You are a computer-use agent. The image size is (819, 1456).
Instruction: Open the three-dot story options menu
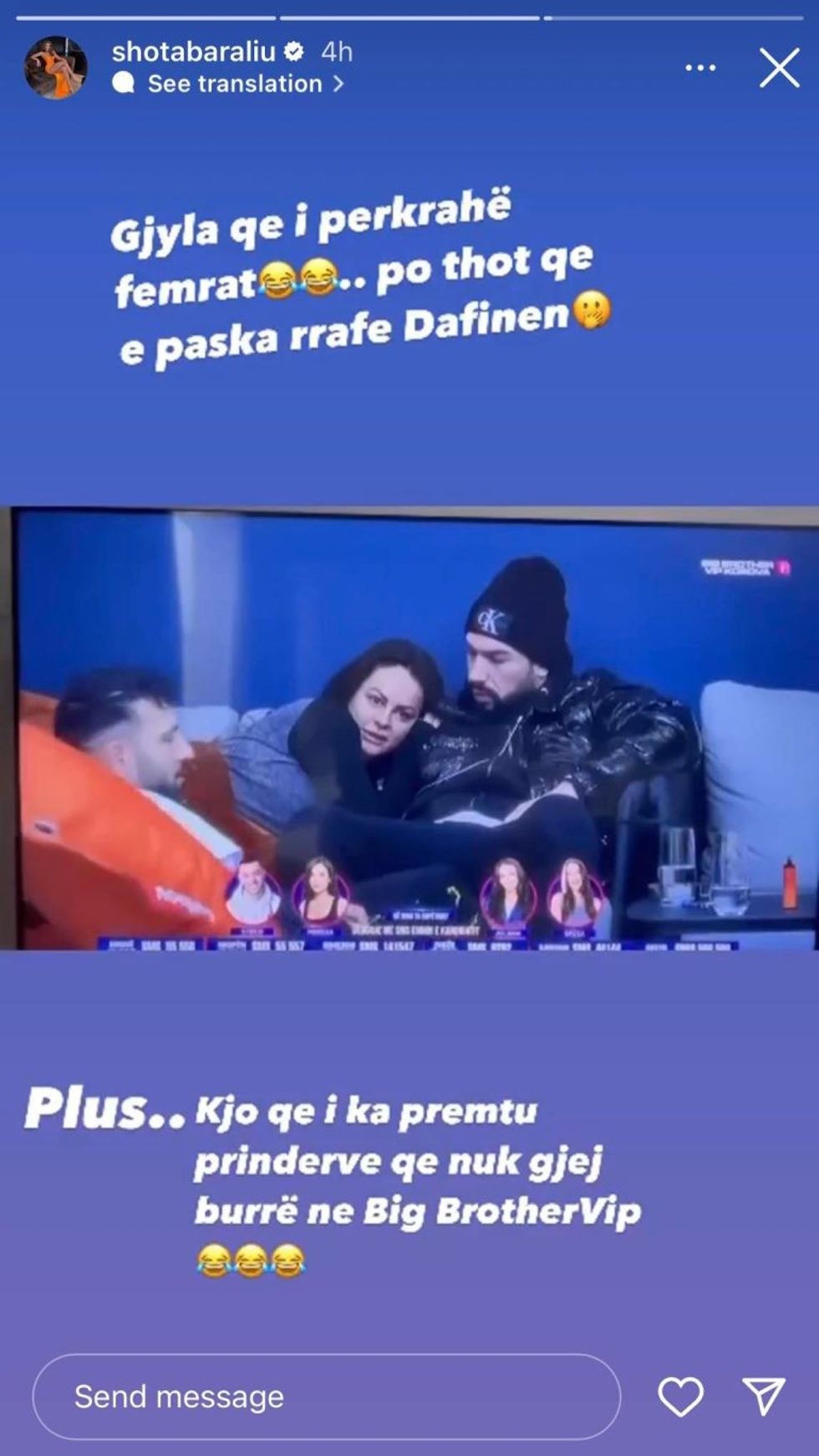click(699, 68)
